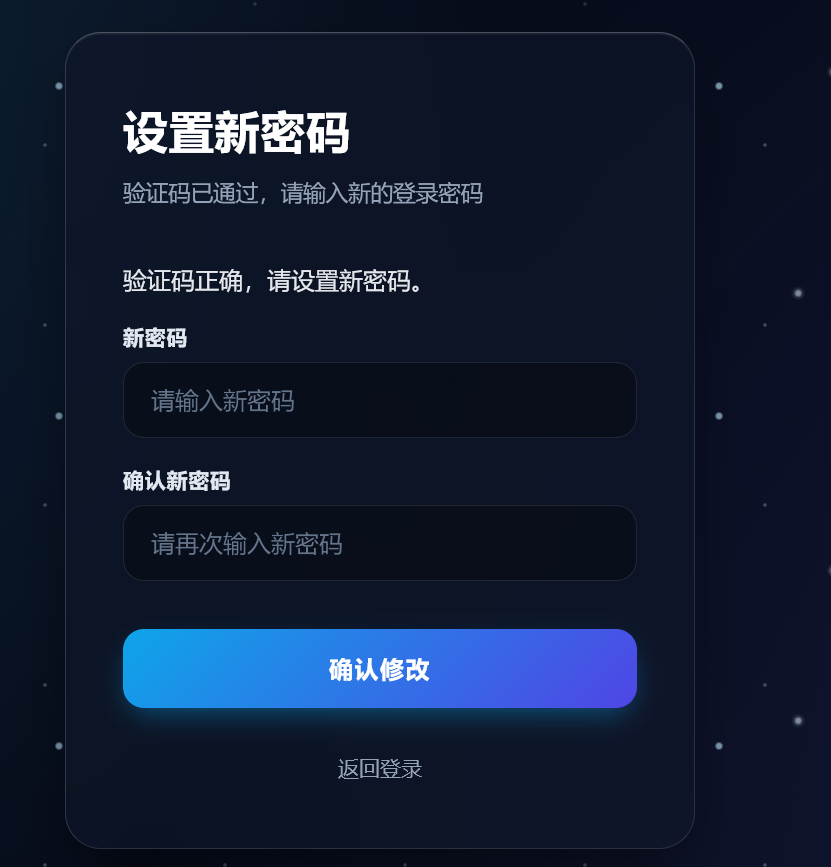Screen dimensions: 831x867
Task: Focus the 新密码 input field
Action: pos(379,400)
